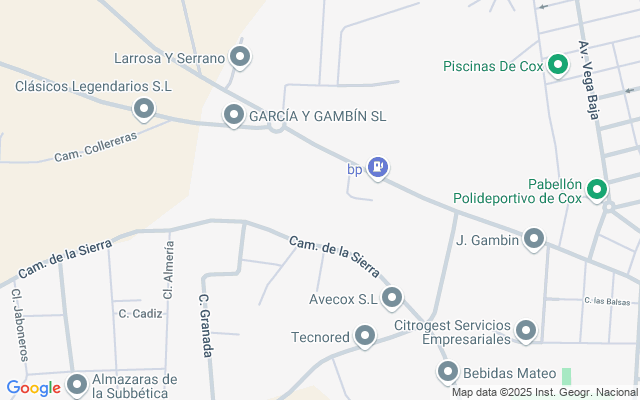
Task: Open Pabellón Polideportivo de Cox pin
Action: pos(597,188)
